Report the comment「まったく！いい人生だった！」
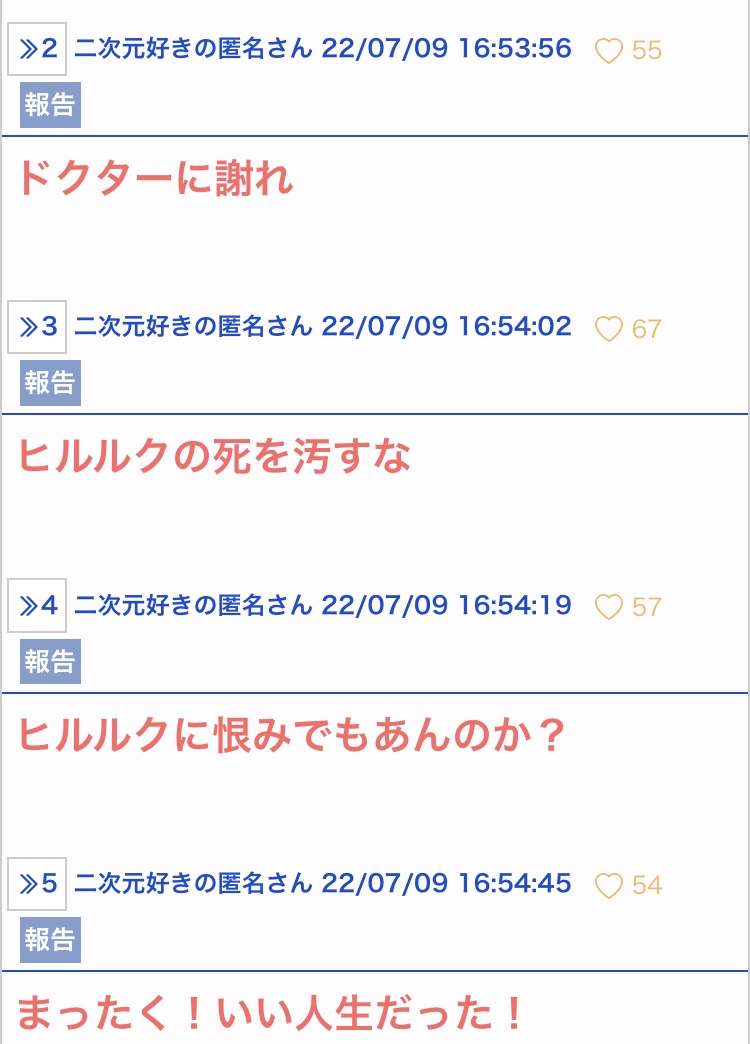Screen dimensions: 750x1044 (50, 939)
